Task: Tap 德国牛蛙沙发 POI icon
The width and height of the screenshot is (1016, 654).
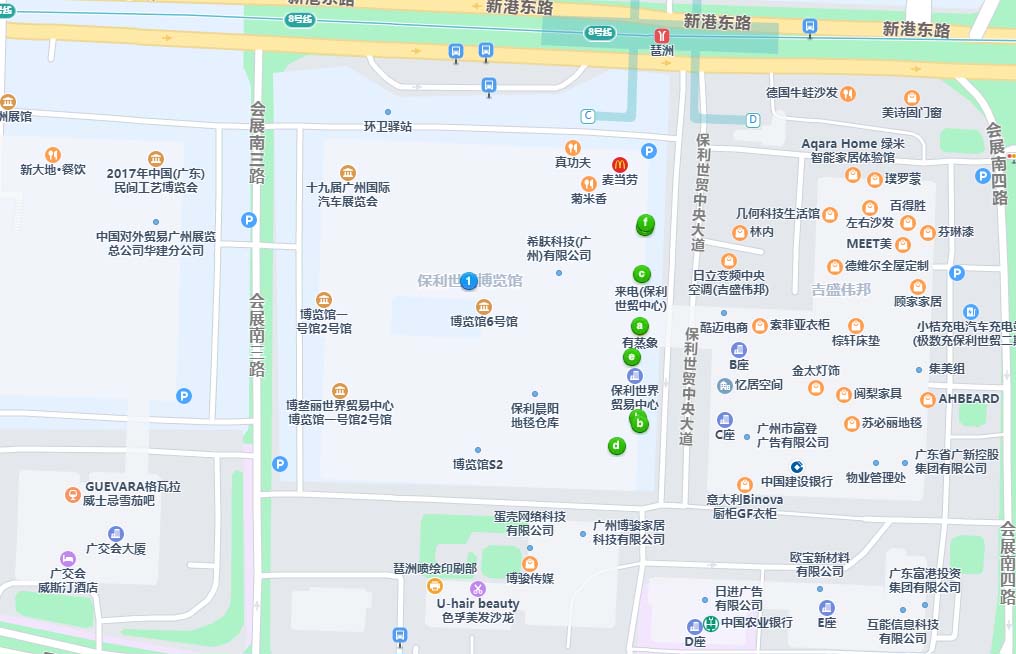Action: [x=848, y=93]
